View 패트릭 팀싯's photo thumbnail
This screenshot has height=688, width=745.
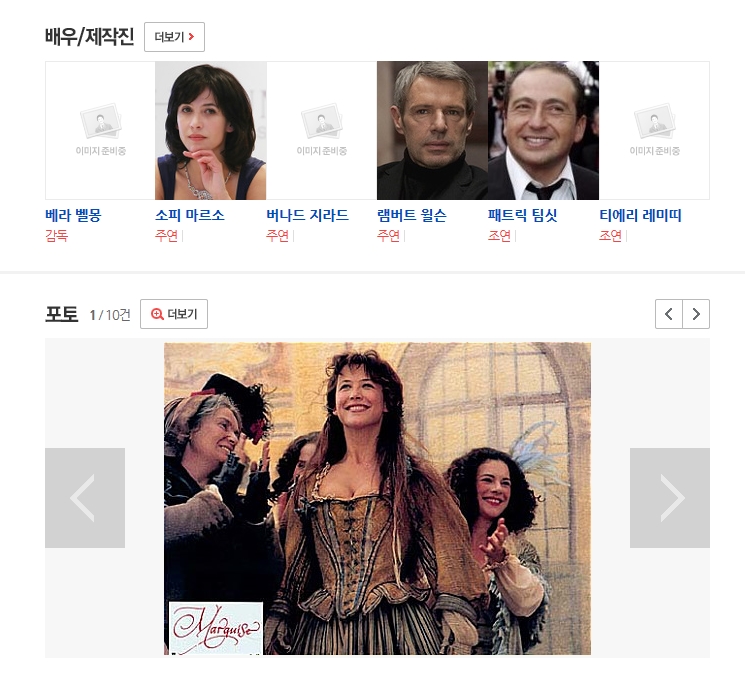point(543,131)
